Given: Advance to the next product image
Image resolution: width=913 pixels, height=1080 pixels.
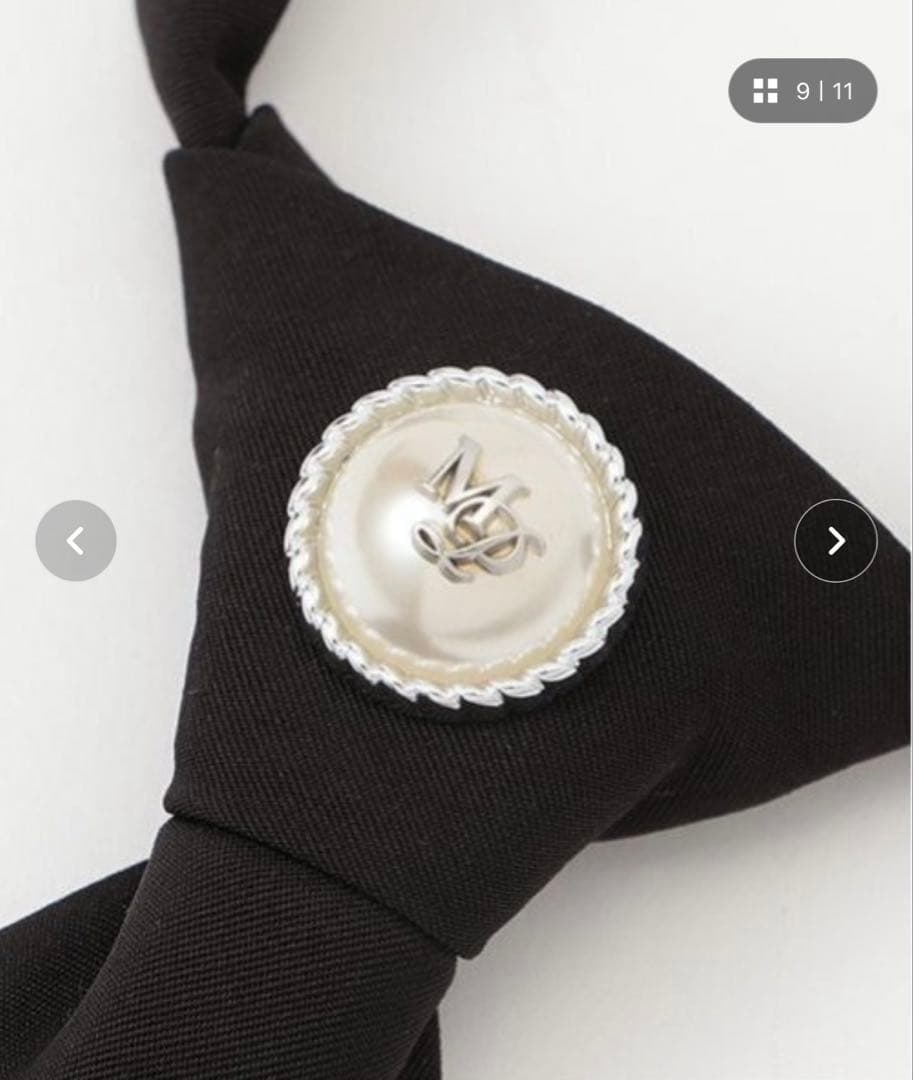Looking at the screenshot, I should 836,541.
